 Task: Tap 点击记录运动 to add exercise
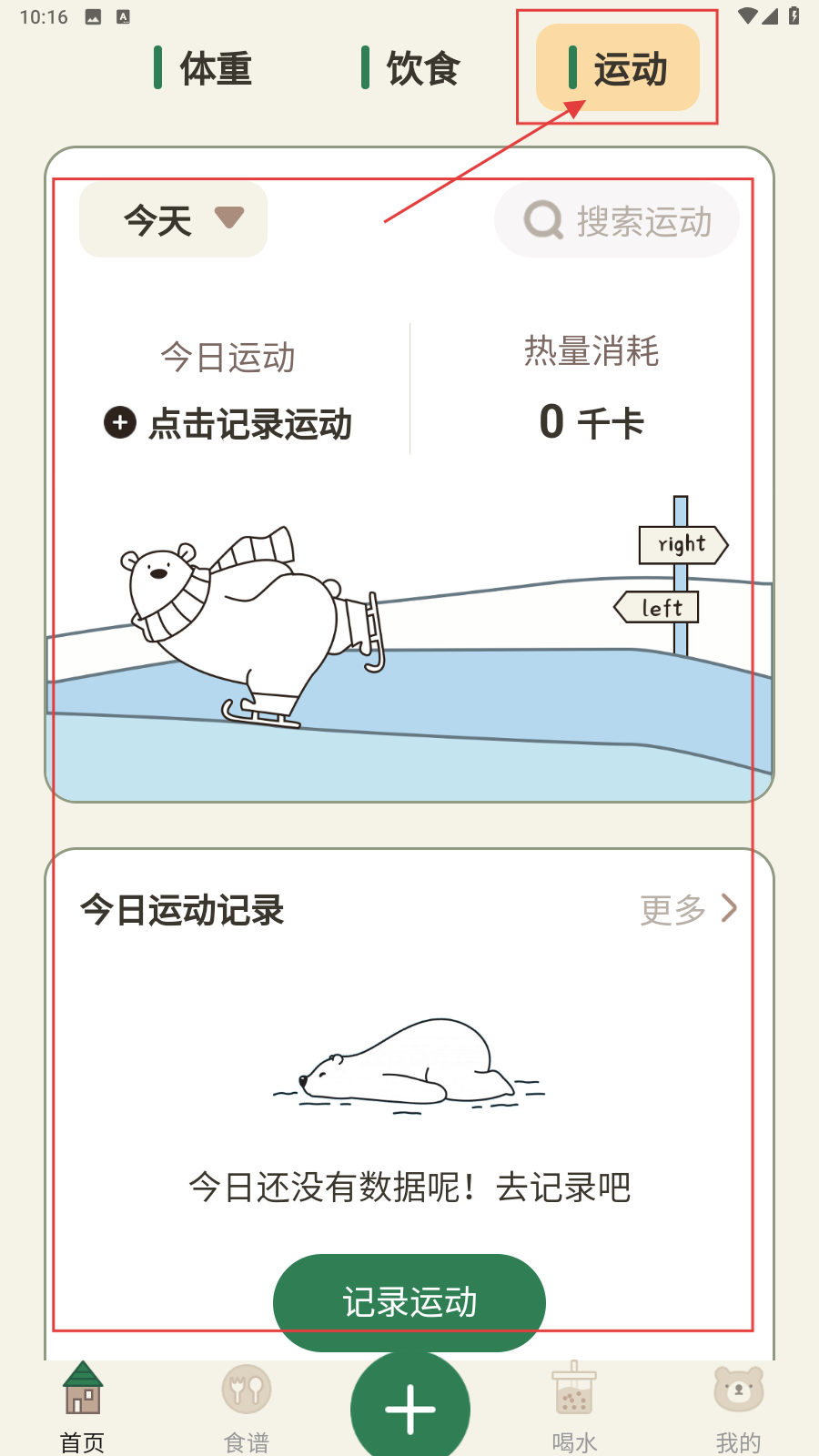click(228, 423)
